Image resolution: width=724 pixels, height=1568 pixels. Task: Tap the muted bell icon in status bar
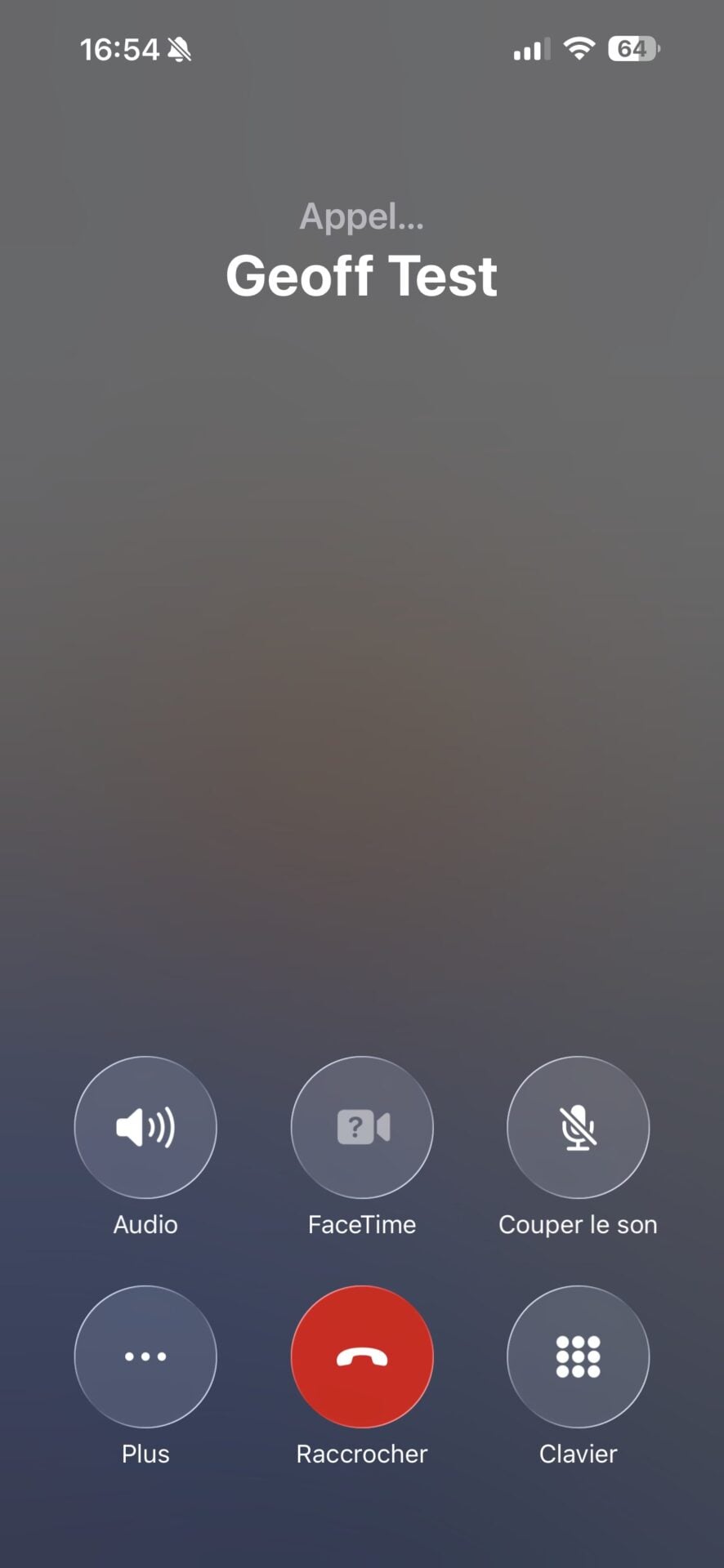179,49
